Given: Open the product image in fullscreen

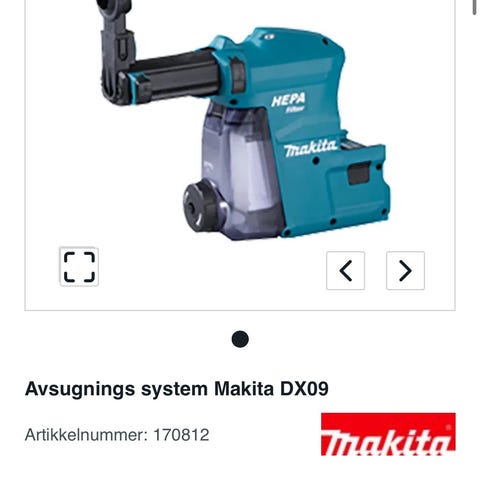Looking at the screenshot, I should click(79, 267).
